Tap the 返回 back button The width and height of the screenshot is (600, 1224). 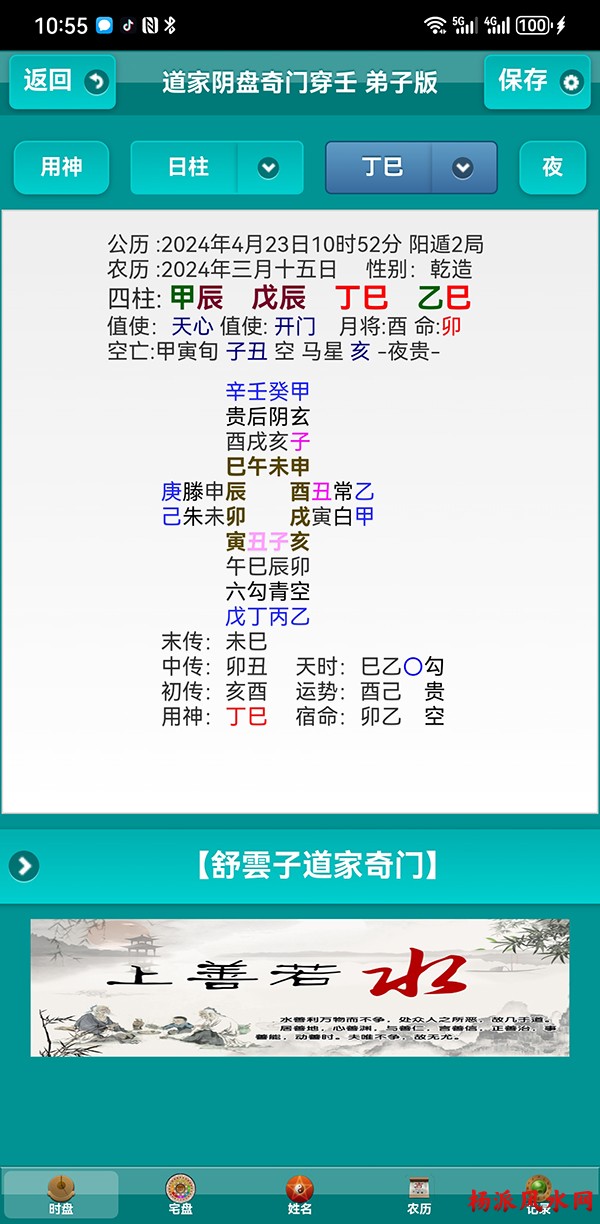pyautogui.click(x=62, y=81)
